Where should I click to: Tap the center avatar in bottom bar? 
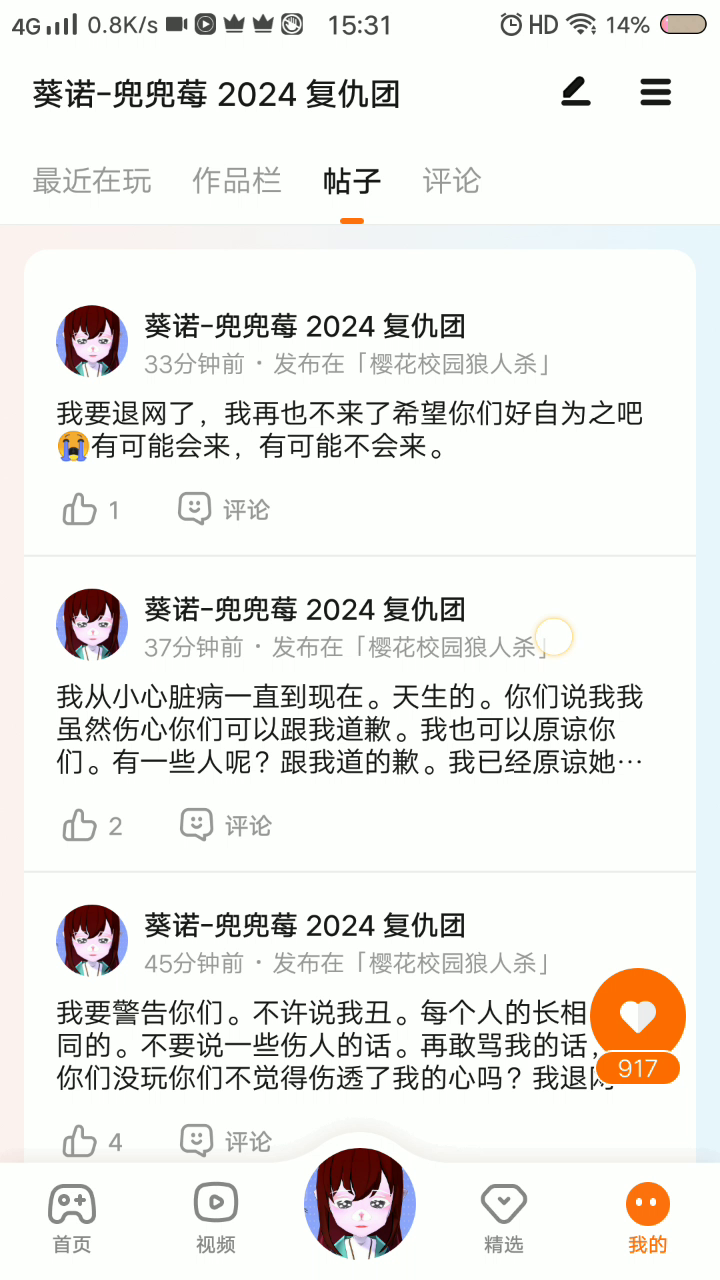click(x=360, y=1203)
